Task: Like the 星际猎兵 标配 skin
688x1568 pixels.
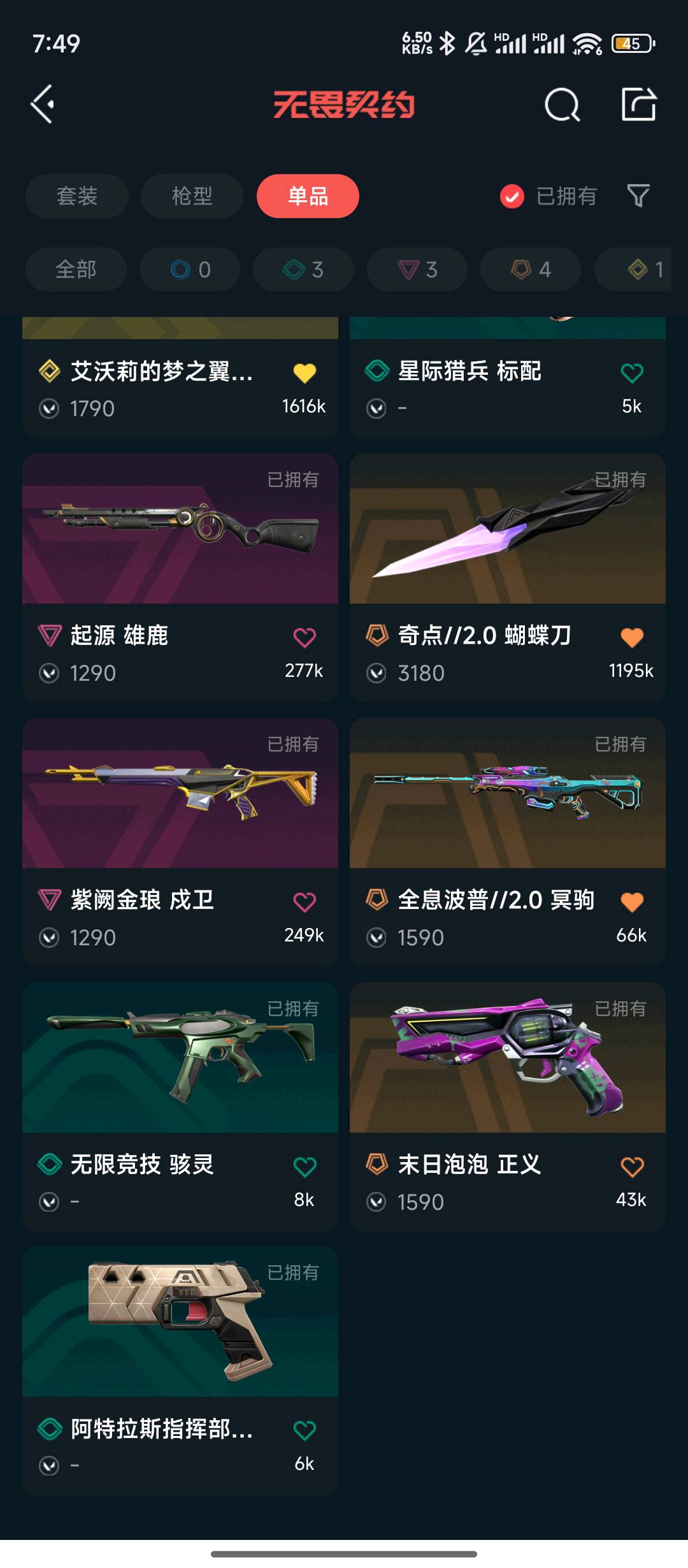Action: click(x=632, y=373)
